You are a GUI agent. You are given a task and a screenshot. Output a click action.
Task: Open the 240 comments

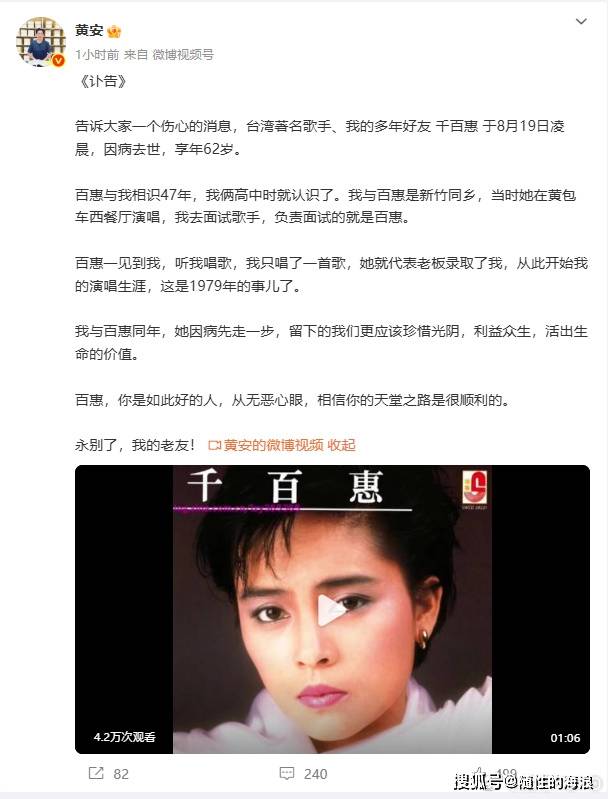pyautogui.click(x=304, y=773)
